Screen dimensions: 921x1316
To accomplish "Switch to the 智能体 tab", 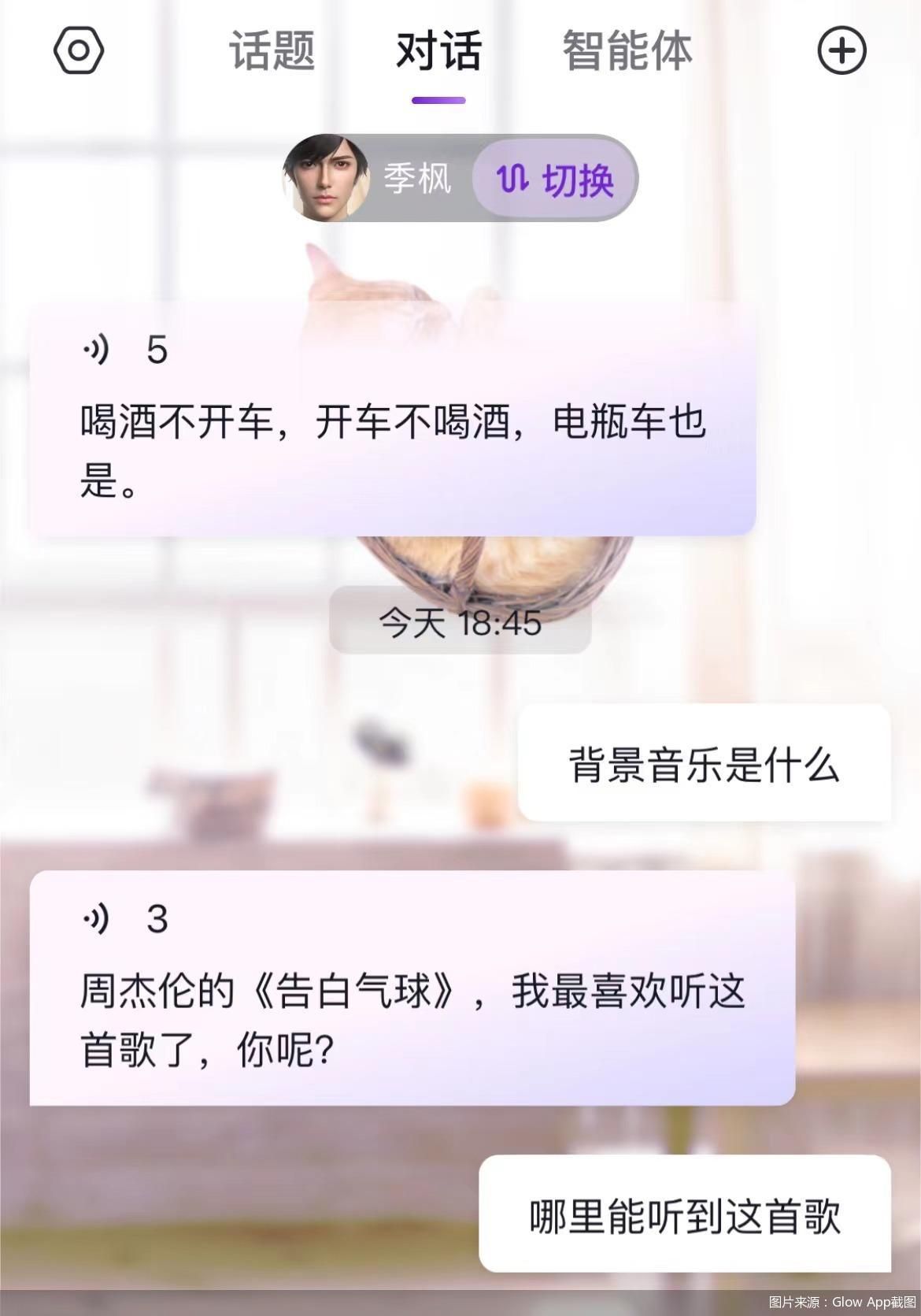I will [x=627, y=52].
